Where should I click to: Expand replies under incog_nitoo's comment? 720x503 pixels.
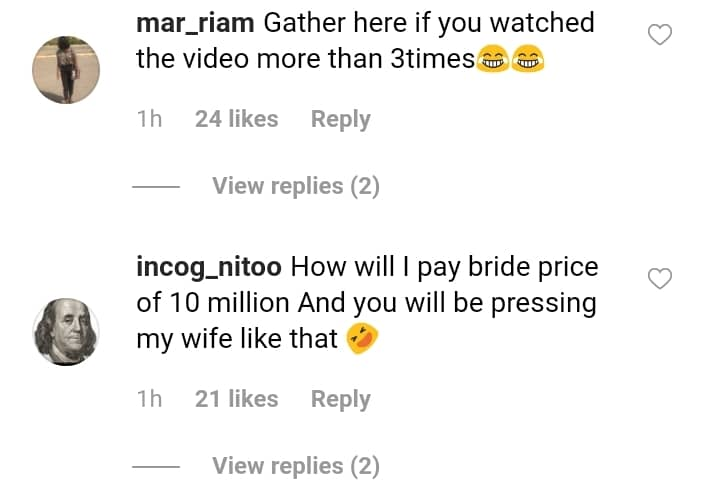tap(295, 466)
